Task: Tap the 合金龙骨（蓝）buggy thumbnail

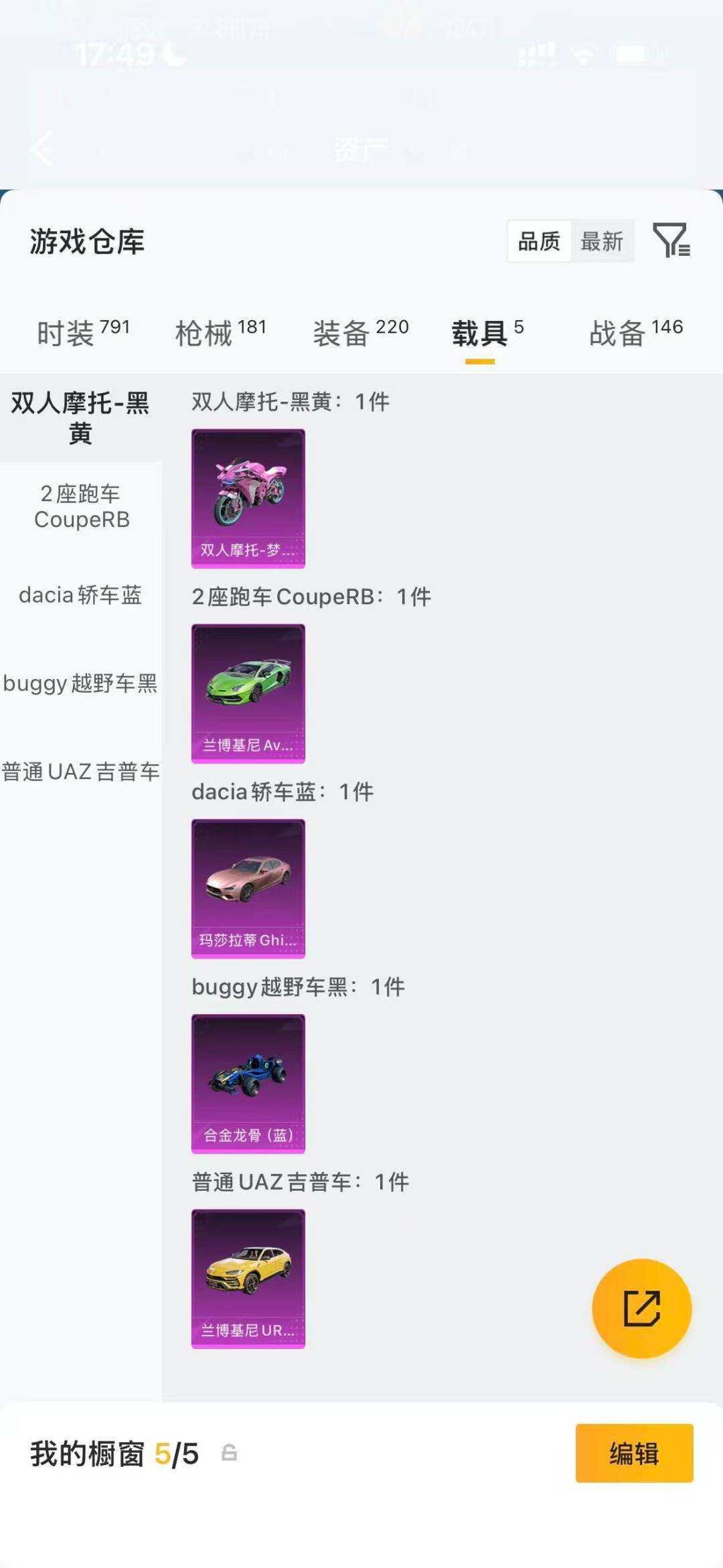Action: coord(248,1084)
